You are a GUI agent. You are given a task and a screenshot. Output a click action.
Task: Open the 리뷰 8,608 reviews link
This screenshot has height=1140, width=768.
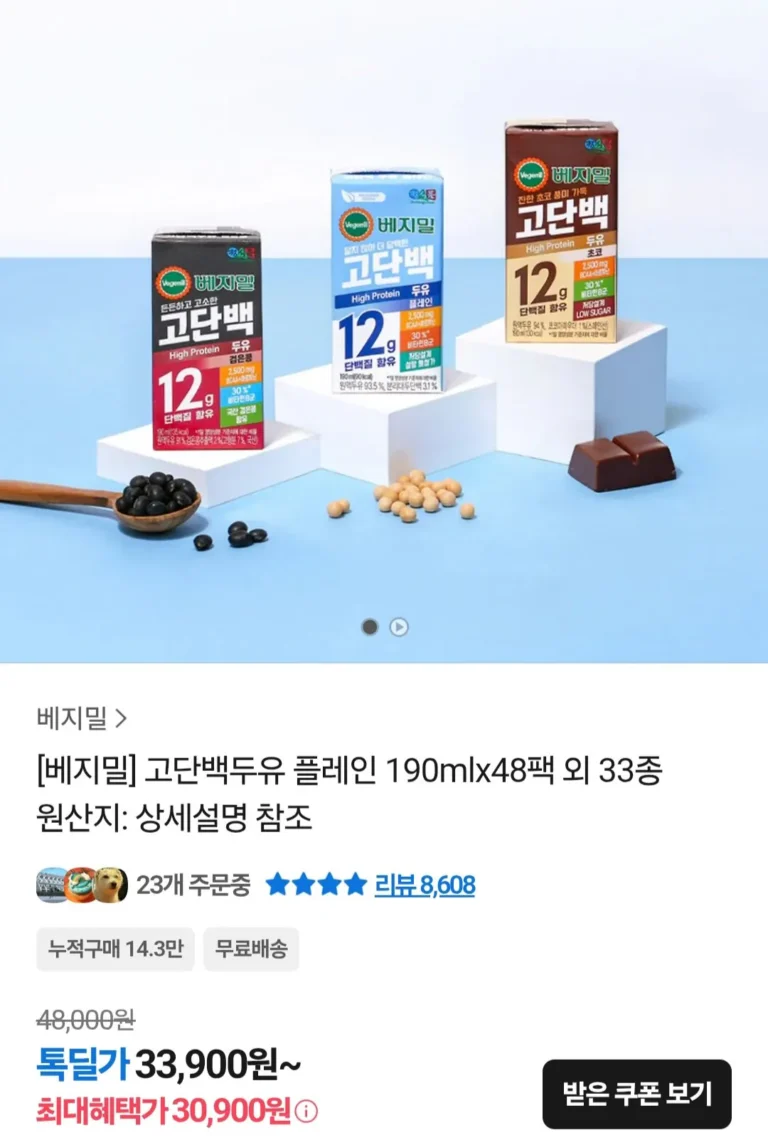pos(424,884)
